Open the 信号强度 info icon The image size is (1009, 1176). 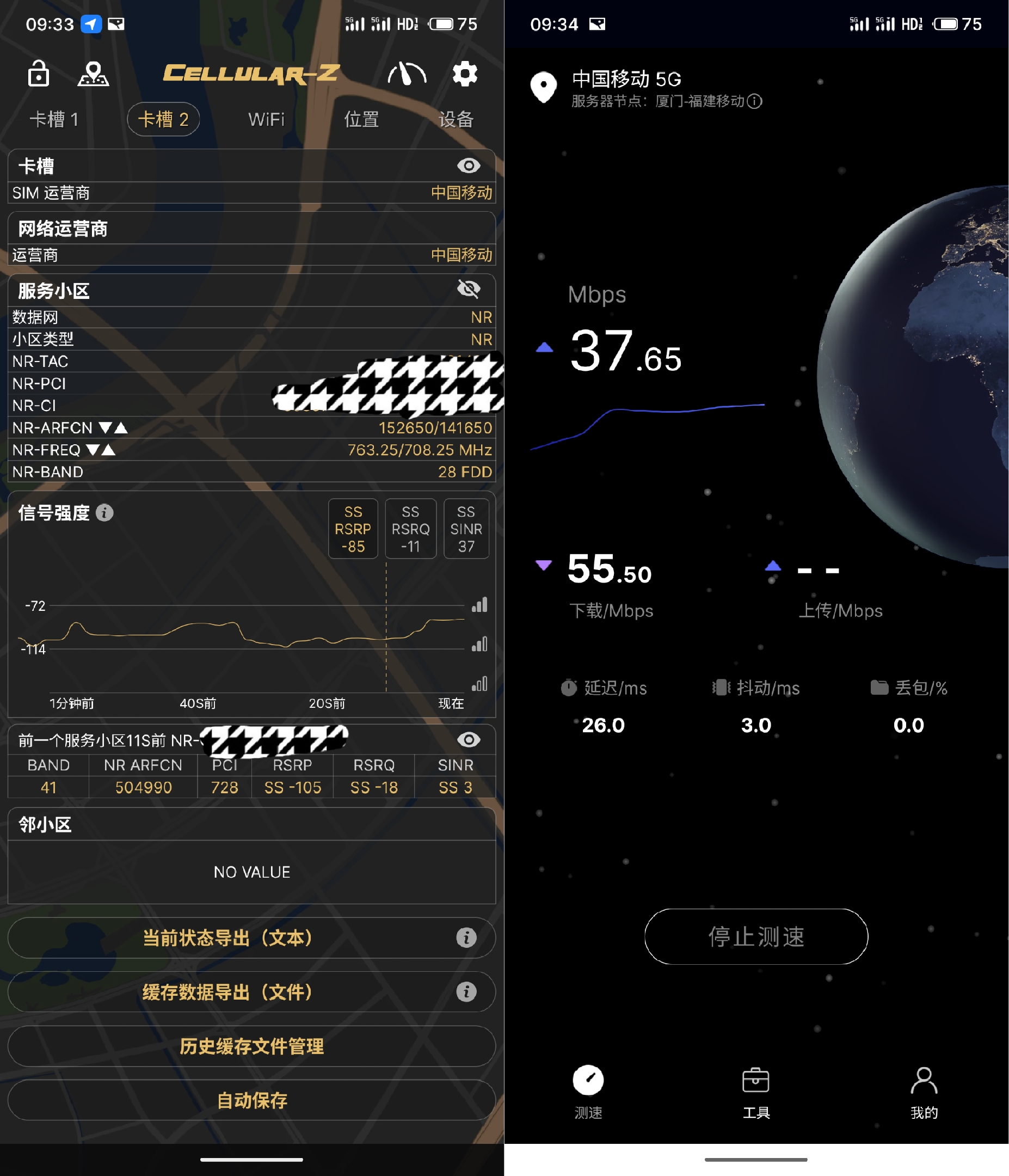(x=104, y=513)
